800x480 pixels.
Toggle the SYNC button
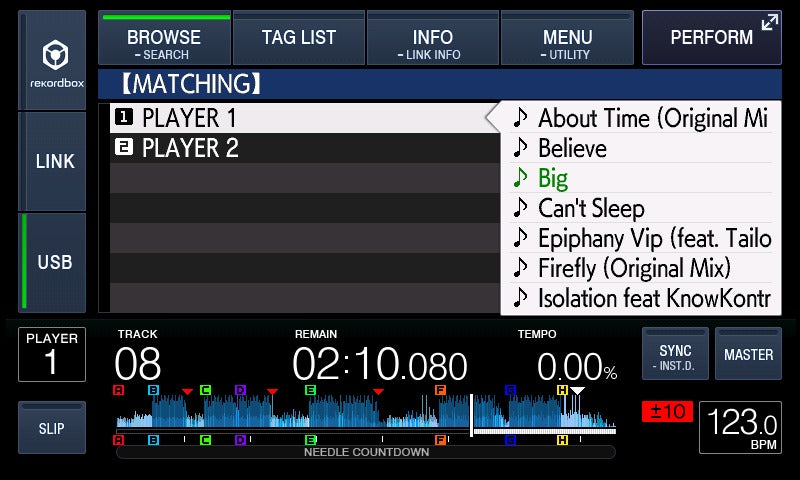(675, 355)
